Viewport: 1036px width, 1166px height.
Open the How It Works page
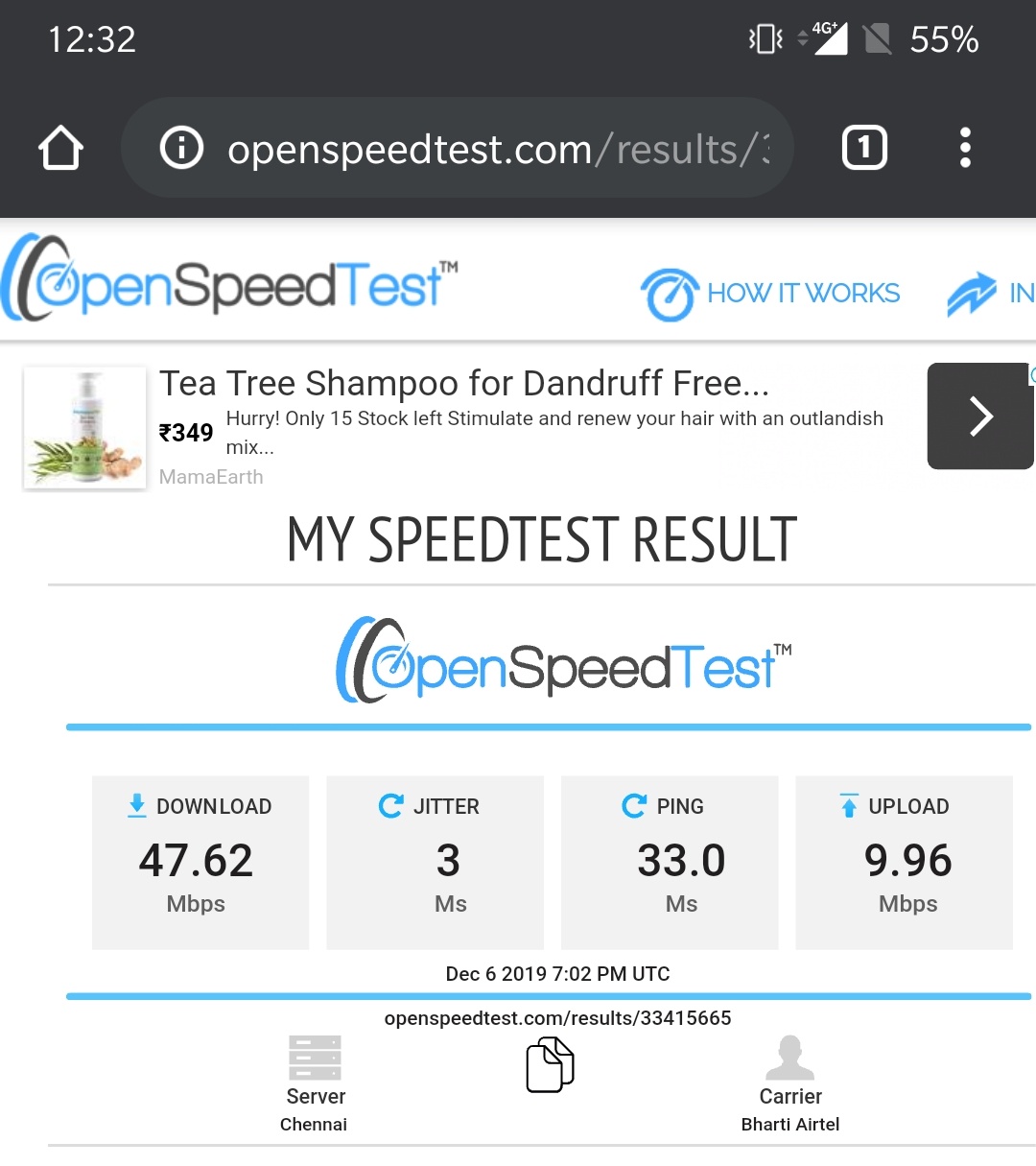pyautogui.click(x=771, y=293)
